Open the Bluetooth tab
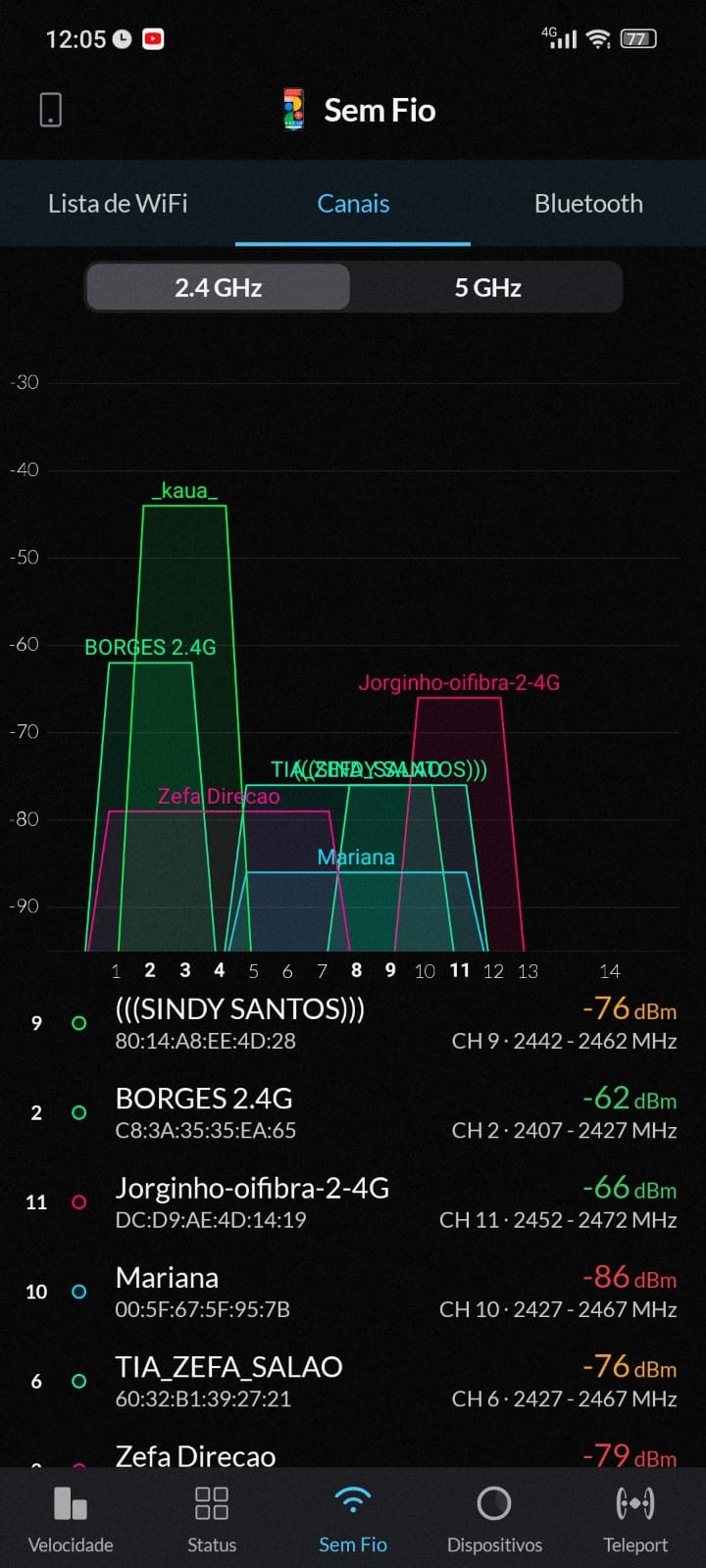 pos(588,204)
